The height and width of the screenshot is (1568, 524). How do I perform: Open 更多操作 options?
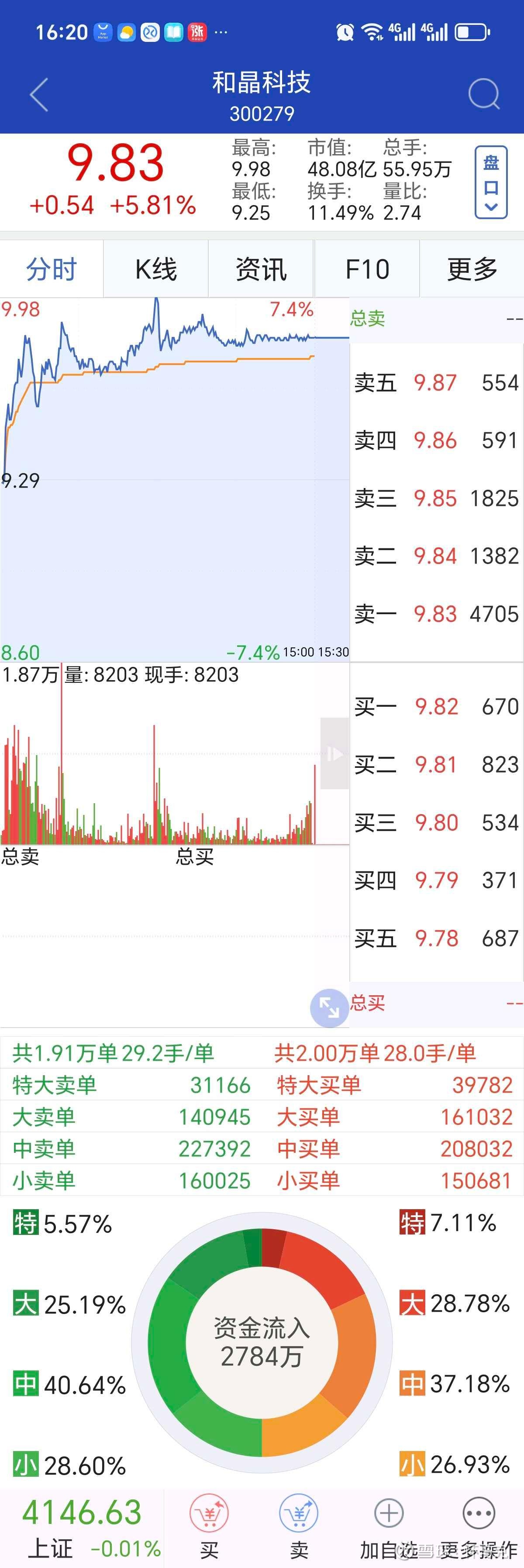(x=479, y=1525)
